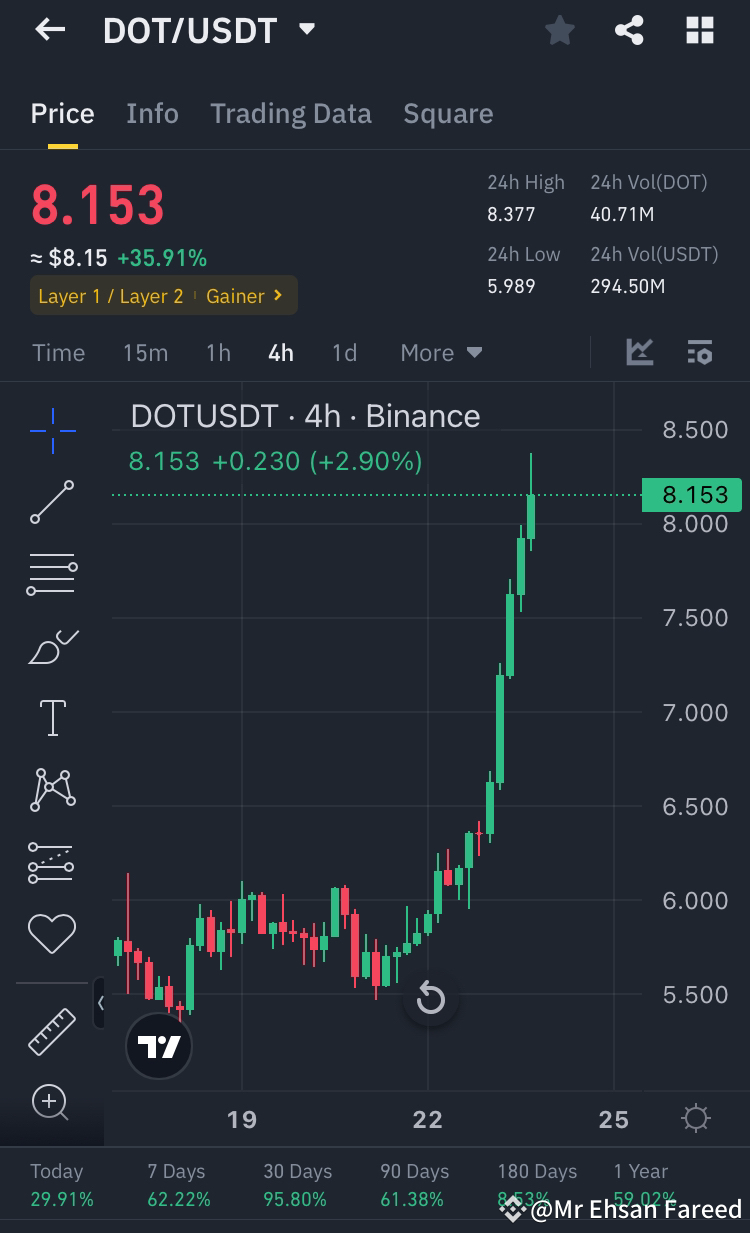Viewport: 750px width, 1233px height.
Task: Switch to the Trading Data tab
Action: click(291, 113)
